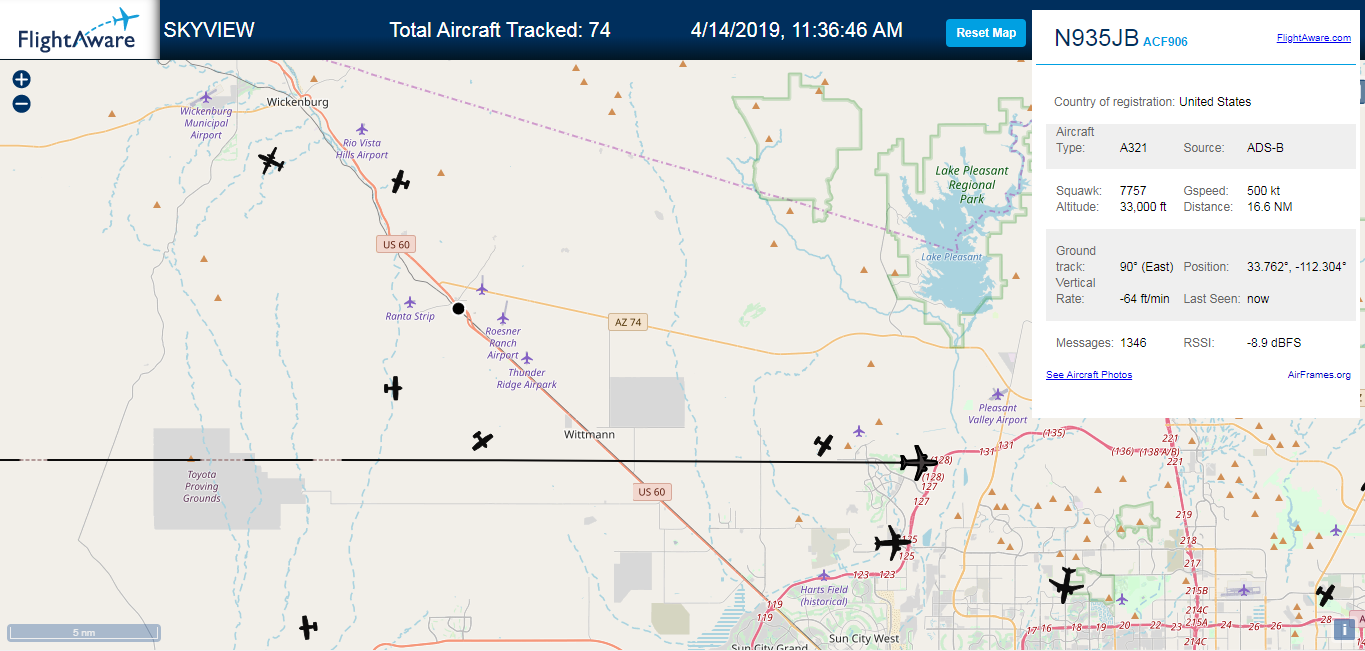
Task: Select the selected A321 aircraft on the track line
Action: tap(917, 462)
